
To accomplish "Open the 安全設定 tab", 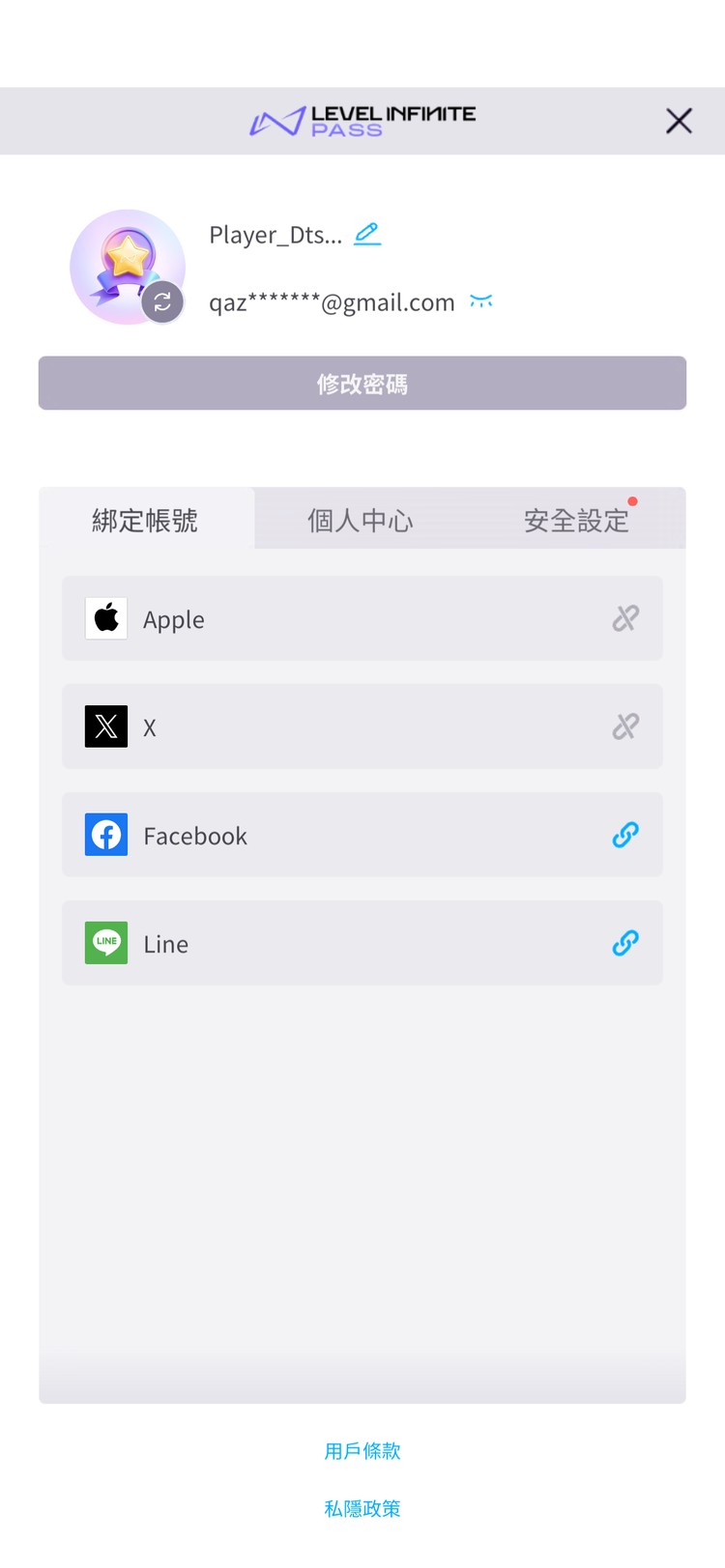I will click(575, 519).
